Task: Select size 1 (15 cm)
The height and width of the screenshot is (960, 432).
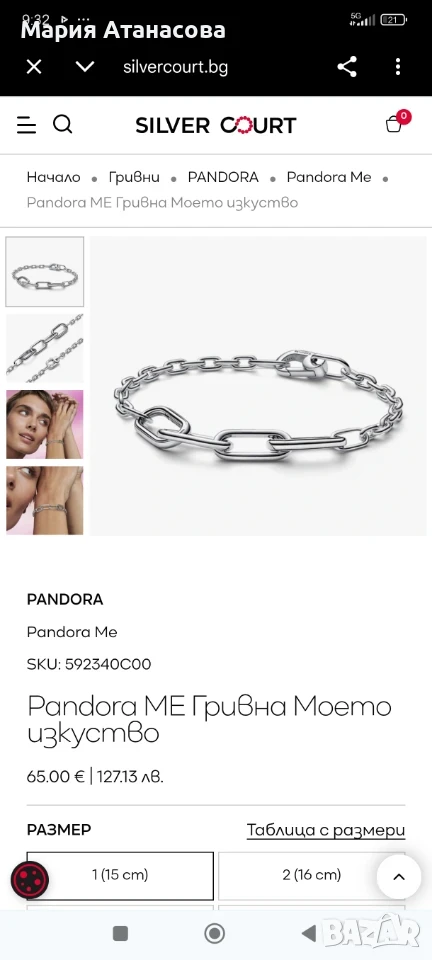Action: click(x=120, y=875)
